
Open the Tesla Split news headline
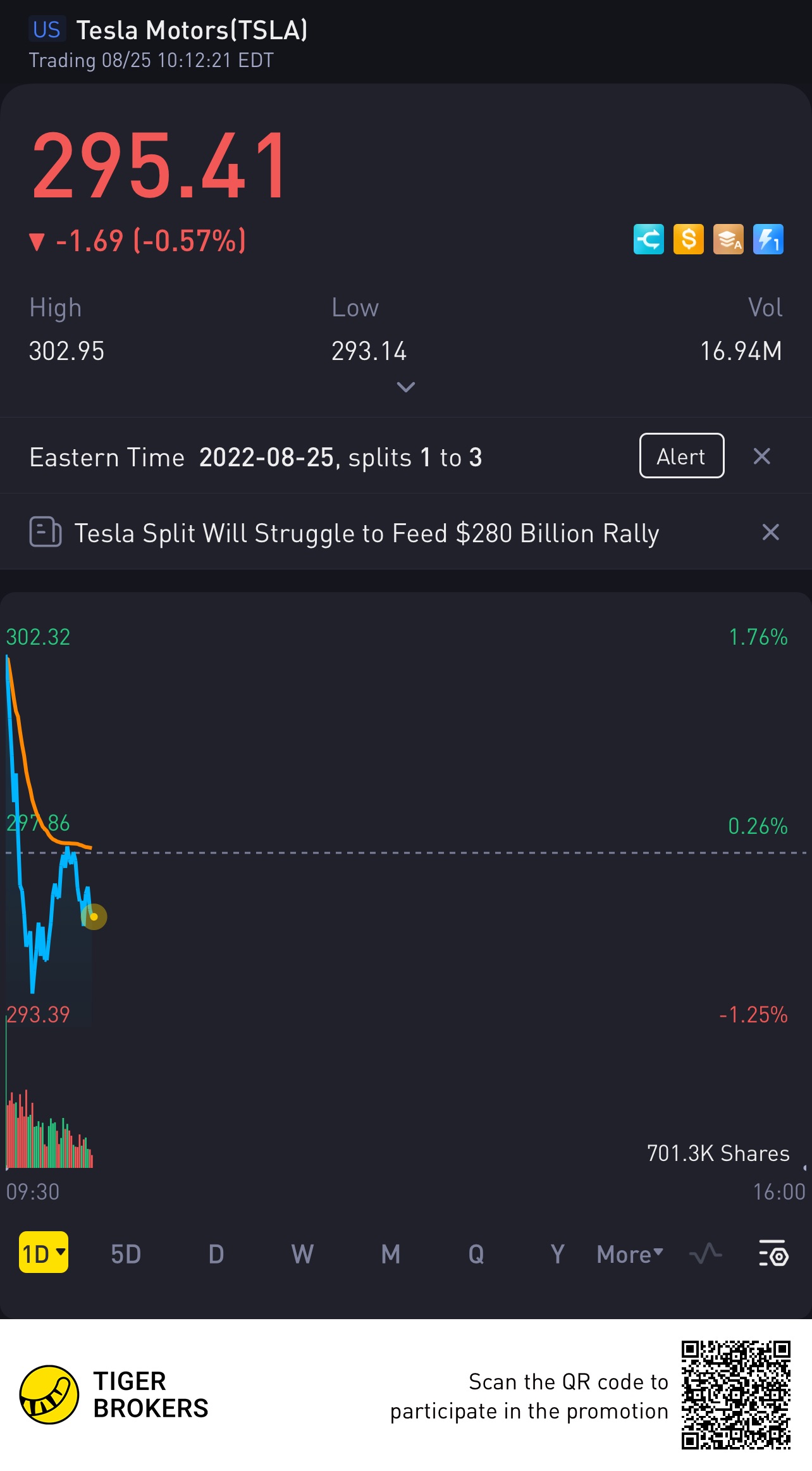(366, 533)
